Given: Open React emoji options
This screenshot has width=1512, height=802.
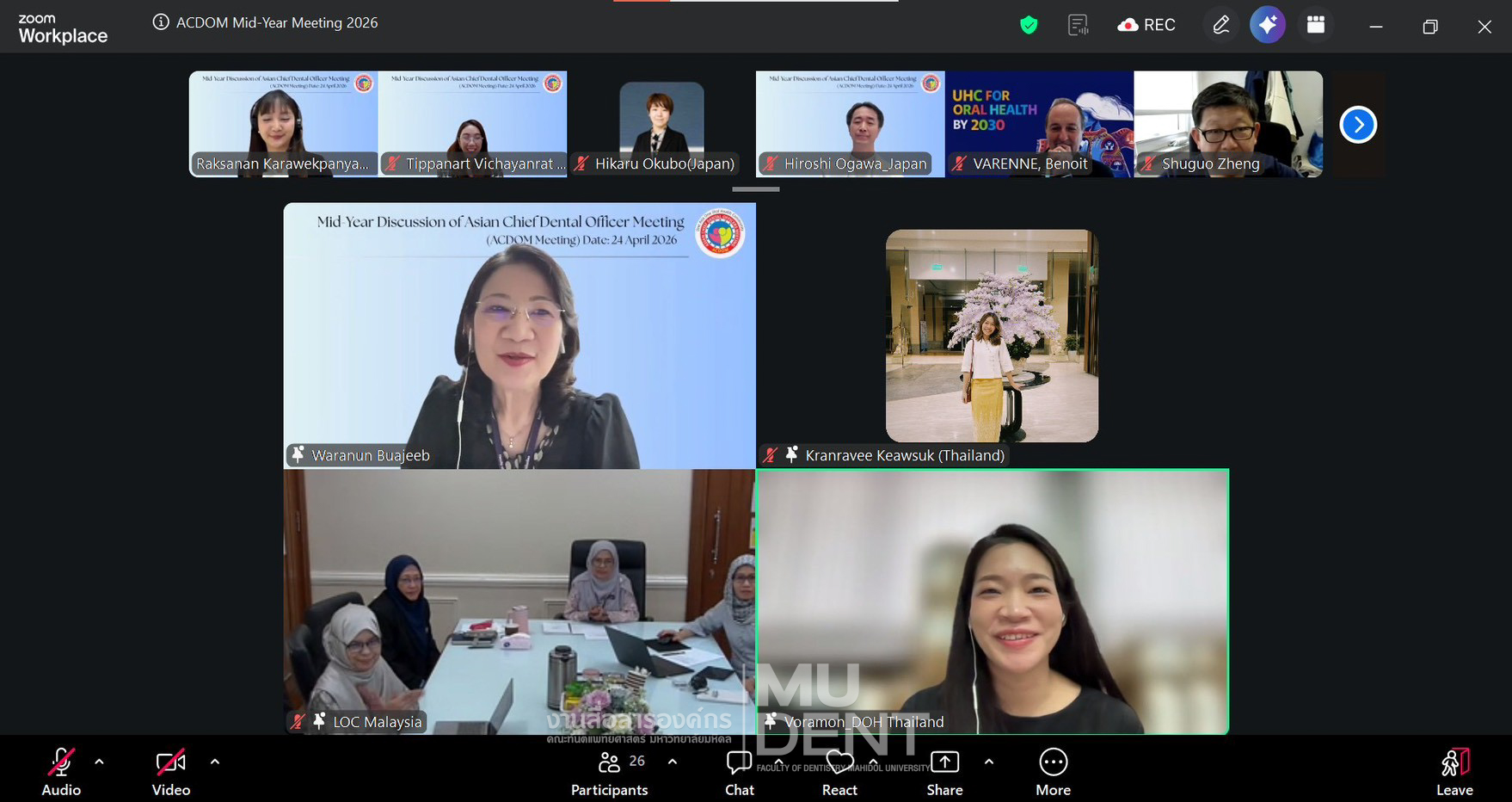Looking at the screenshot, I should [x=839, y=771].
